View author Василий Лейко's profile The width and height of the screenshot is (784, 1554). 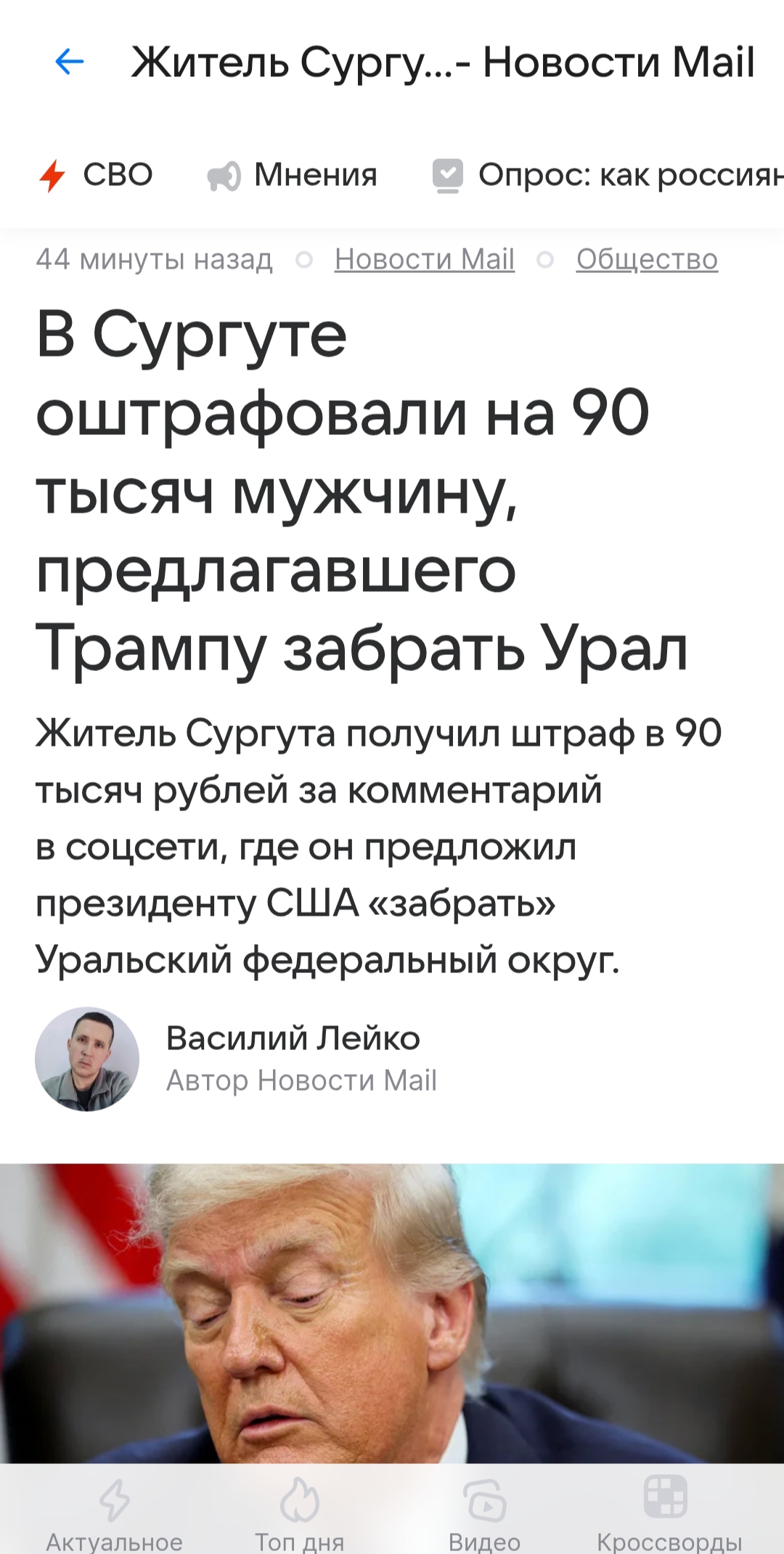coord(293,1038)
